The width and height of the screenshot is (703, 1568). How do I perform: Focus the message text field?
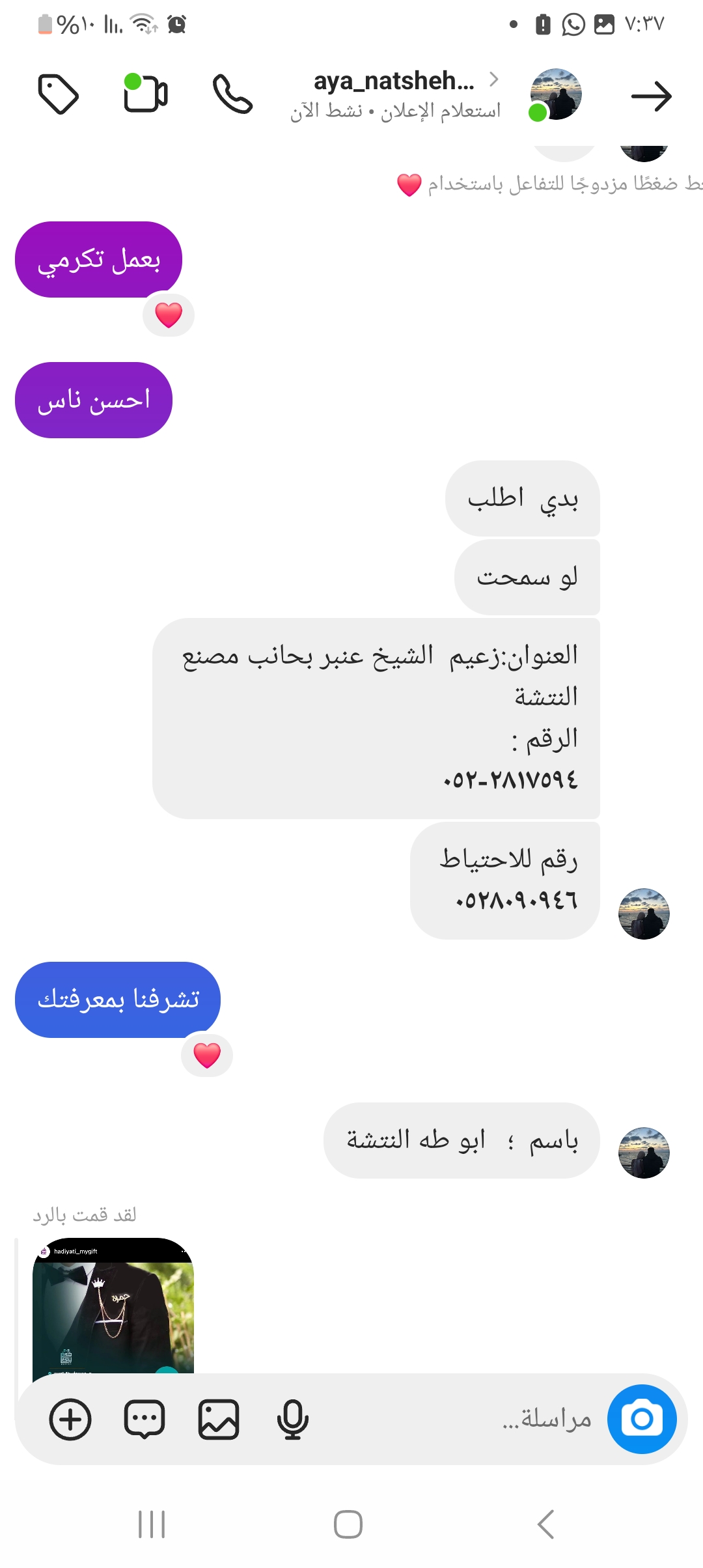(x=495, y=1419)
